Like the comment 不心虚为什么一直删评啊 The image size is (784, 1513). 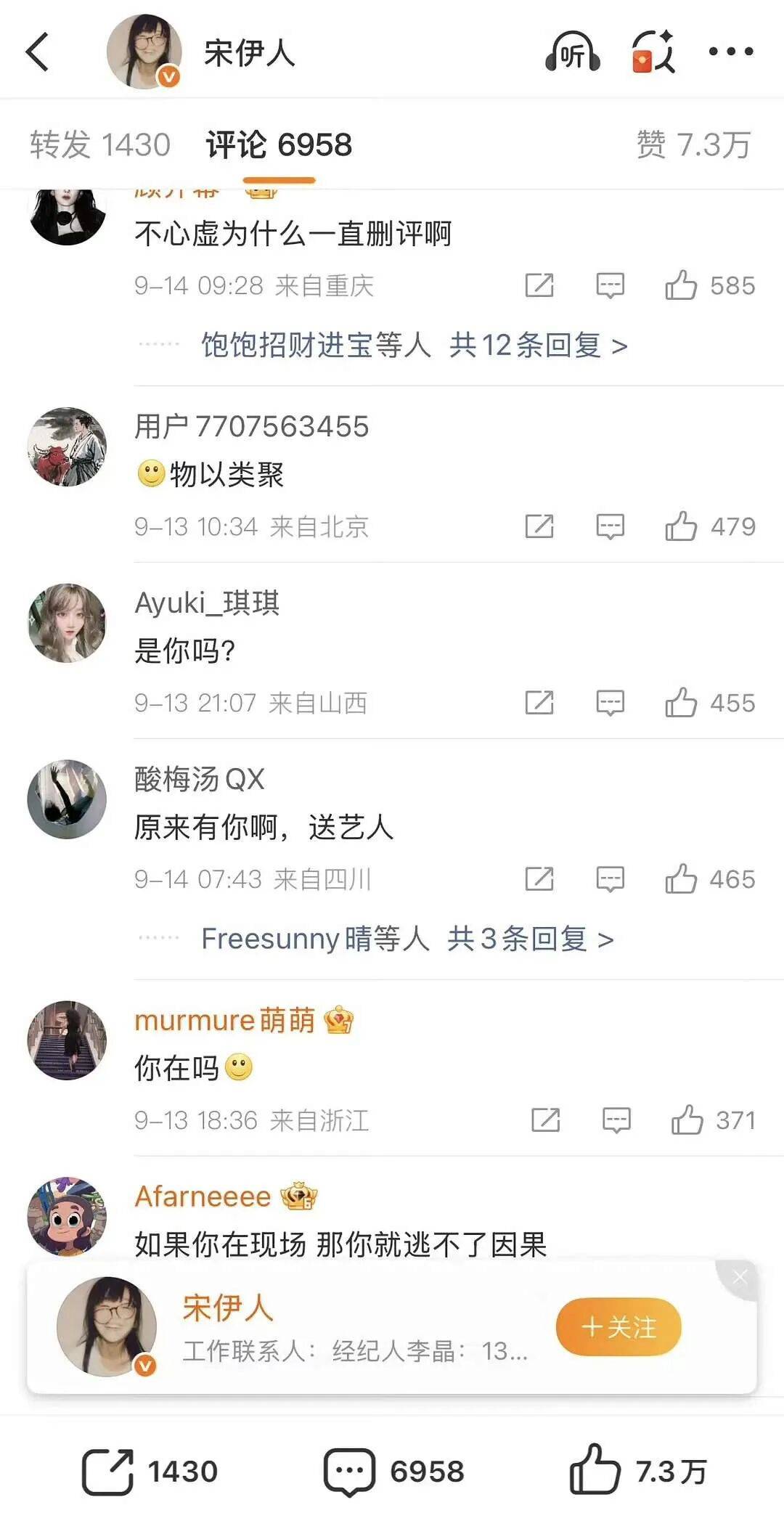point(681,285)
